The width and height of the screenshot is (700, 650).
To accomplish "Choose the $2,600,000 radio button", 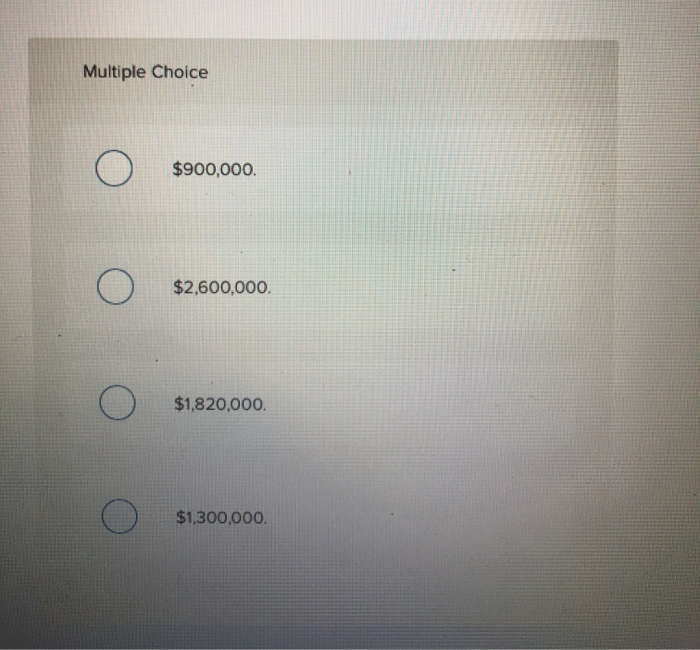I will click(x=115, y=287).
